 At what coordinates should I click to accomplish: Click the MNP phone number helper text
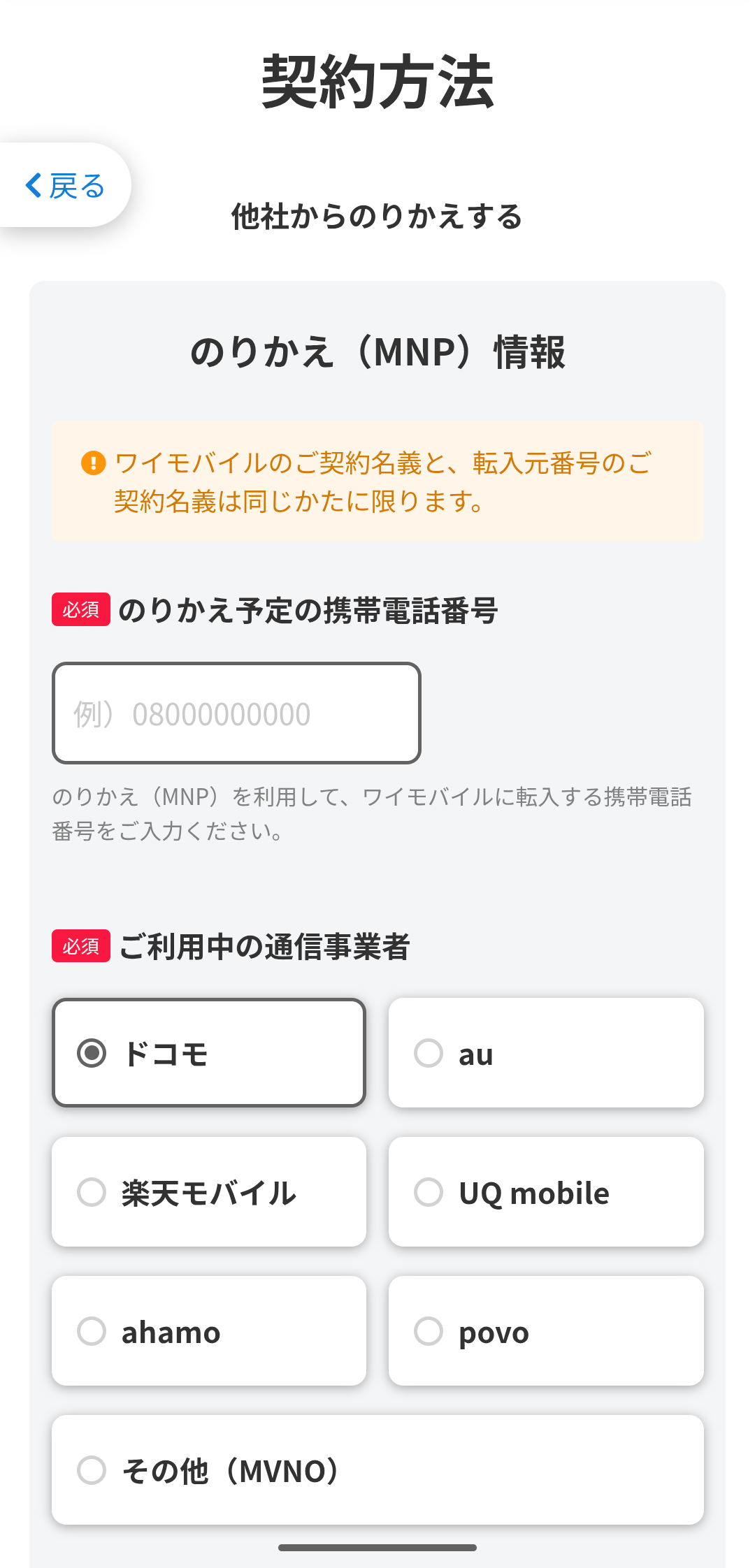click(374, 814)
